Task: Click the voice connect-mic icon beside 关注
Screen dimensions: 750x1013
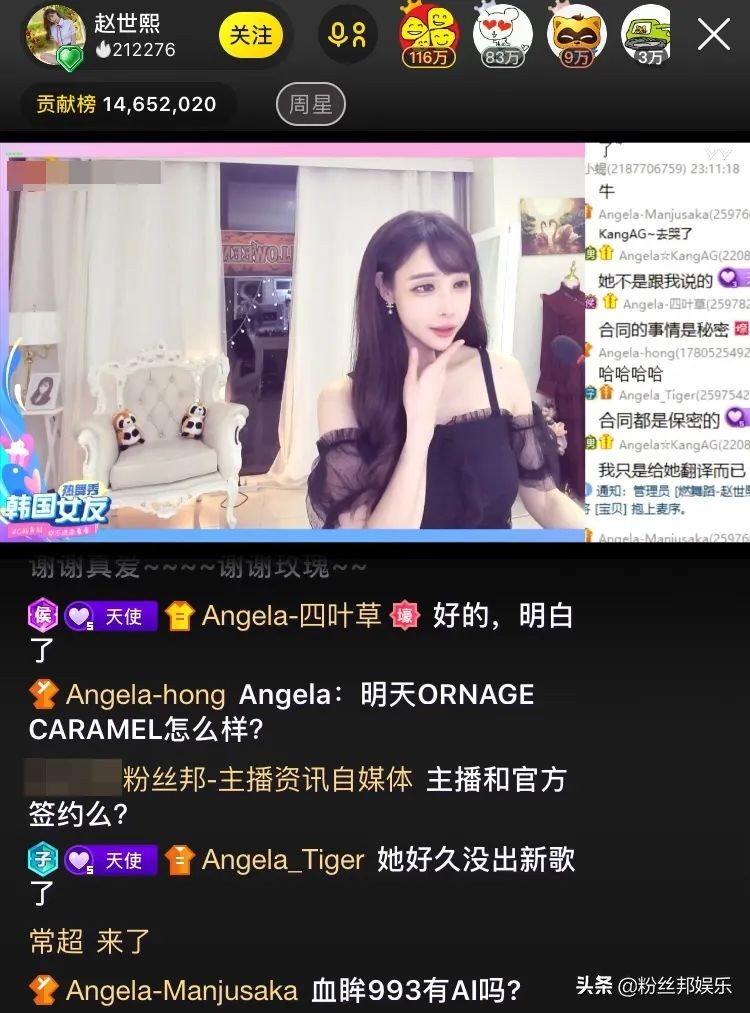Action: tap(347, 35)
